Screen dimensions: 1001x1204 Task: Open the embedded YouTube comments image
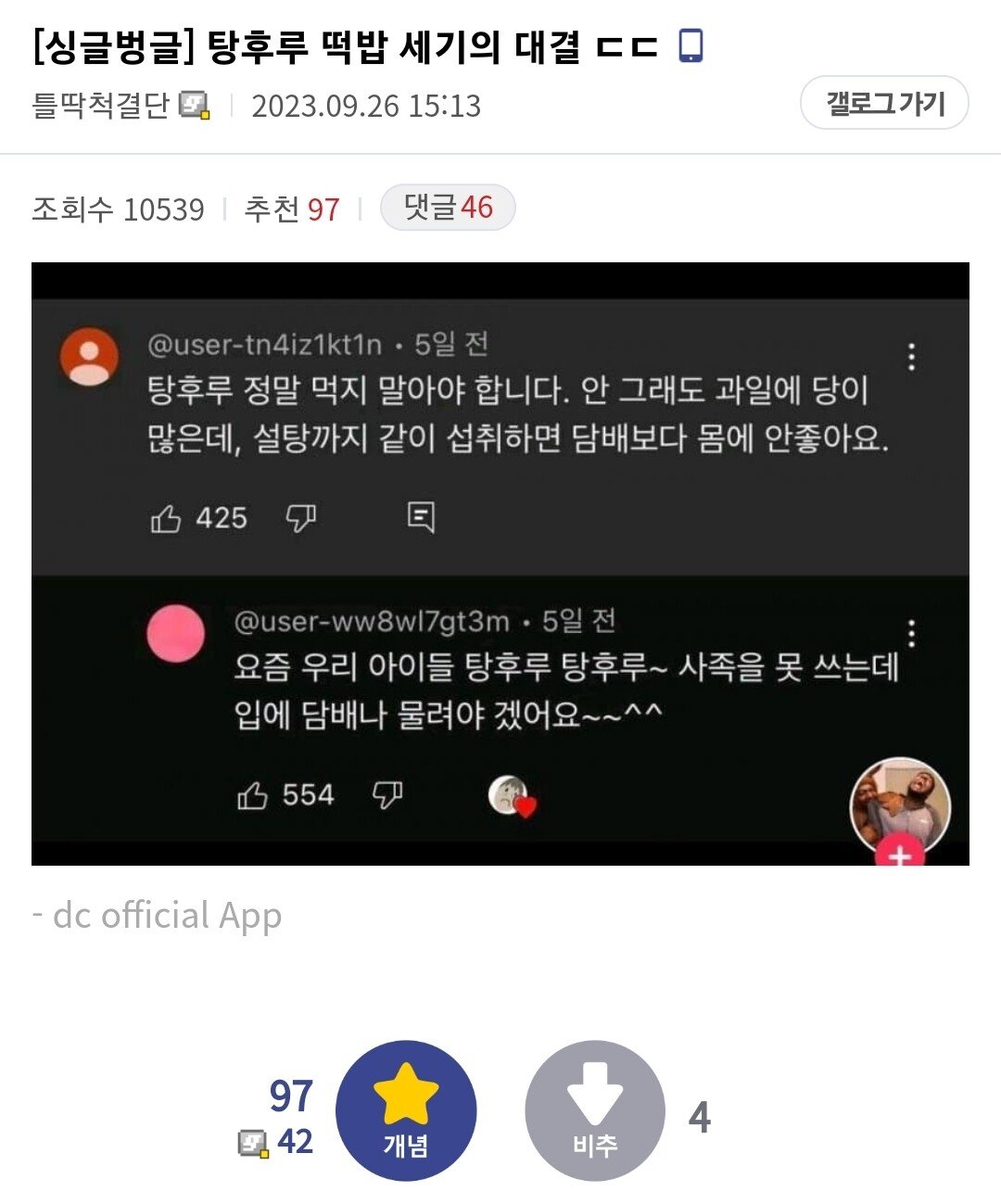pyautogui.click(x=500, y=564)
